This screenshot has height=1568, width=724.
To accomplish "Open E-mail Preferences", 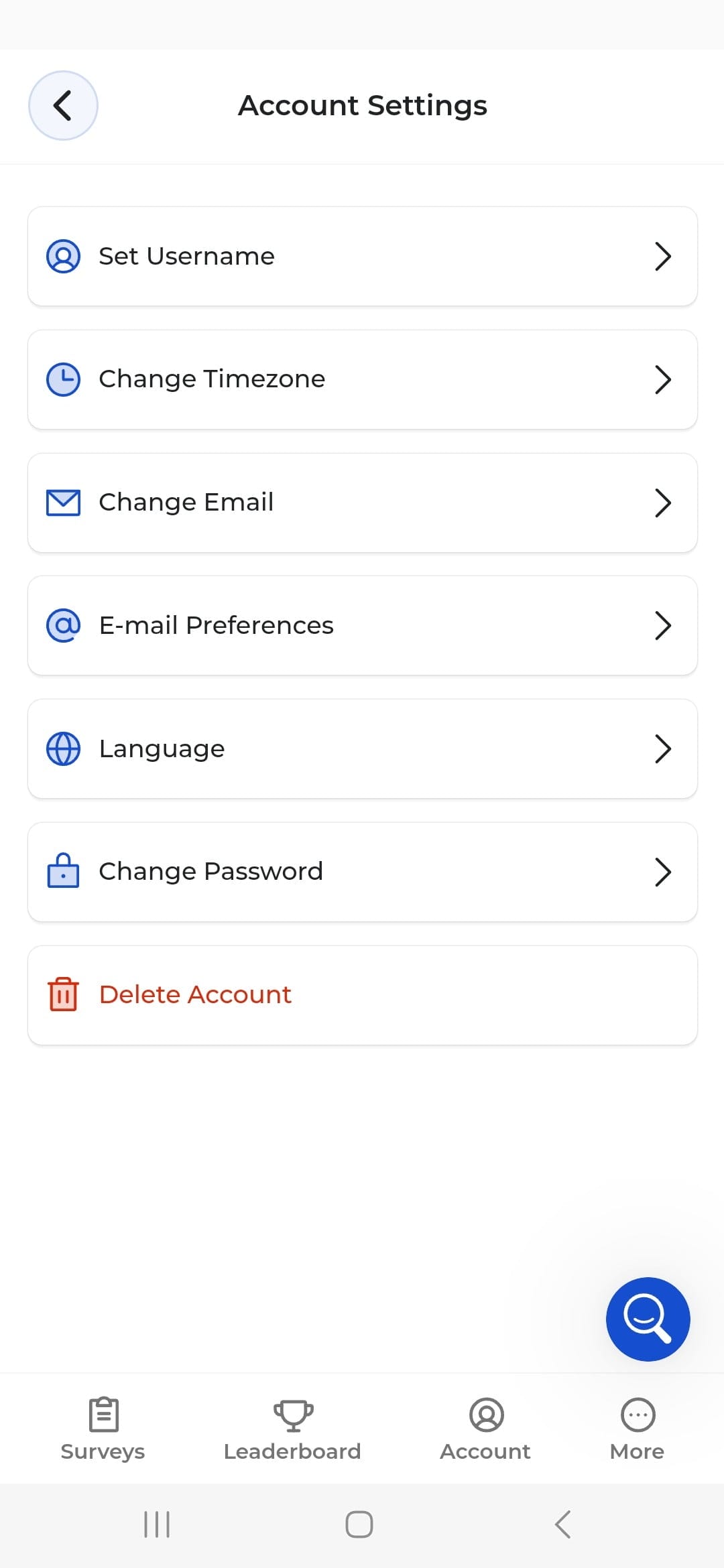I will pos(363,625).
